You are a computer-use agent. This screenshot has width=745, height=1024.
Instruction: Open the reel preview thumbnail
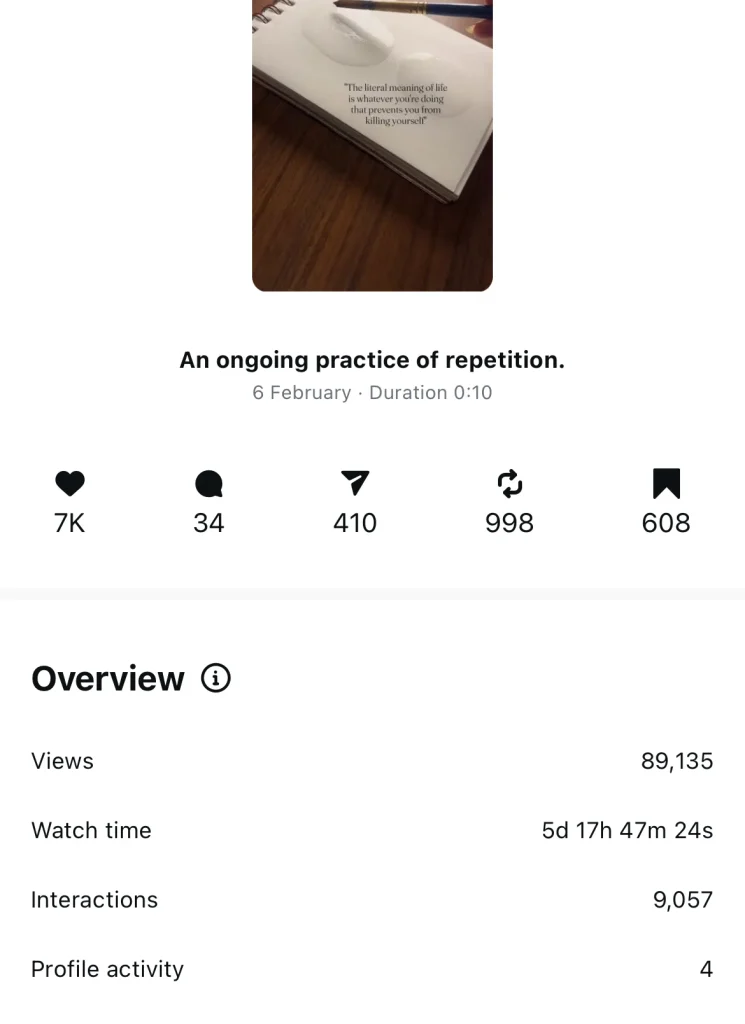point(372,145)
